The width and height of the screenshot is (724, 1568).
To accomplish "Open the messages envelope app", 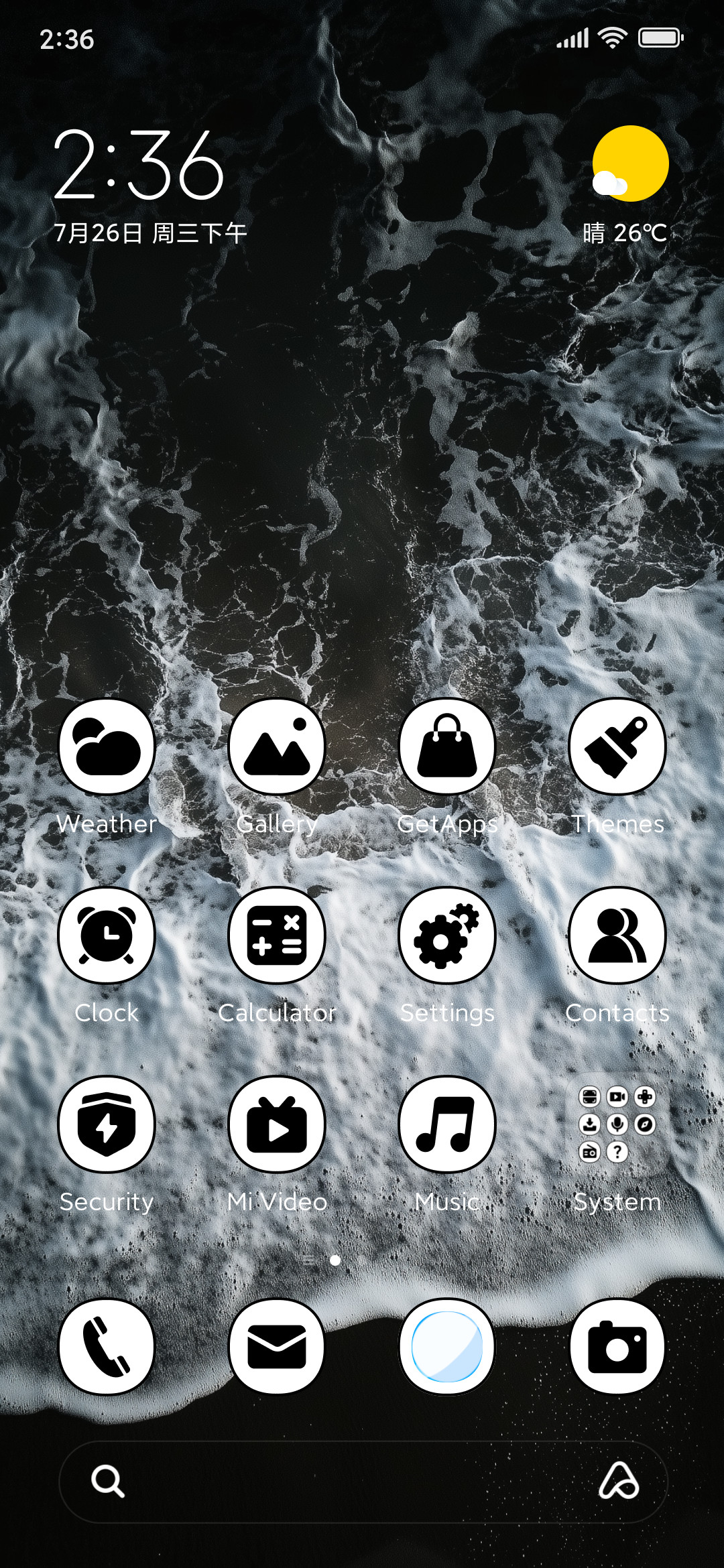I will click(x=277, y=1347).
